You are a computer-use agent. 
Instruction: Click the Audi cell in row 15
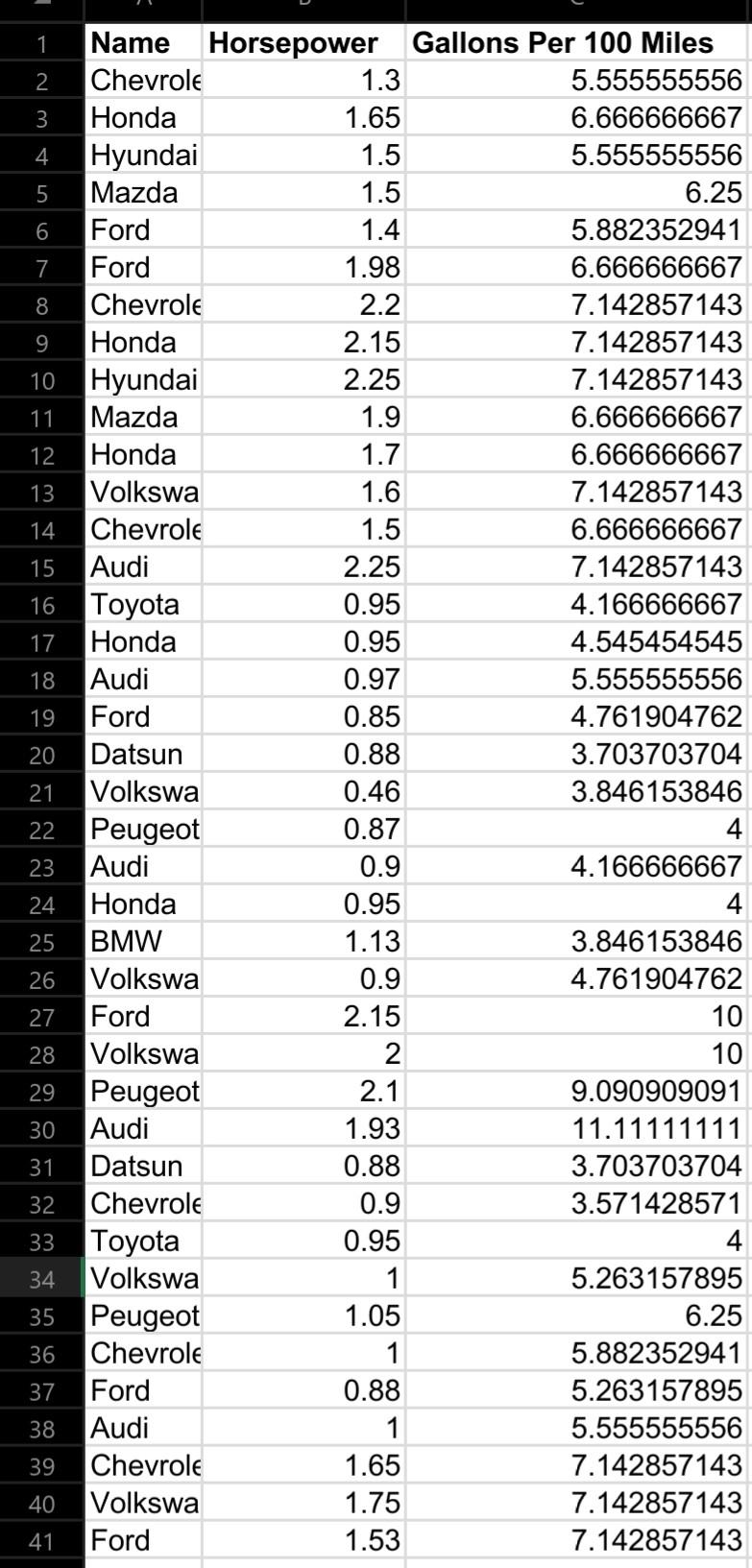pyautogui.click(x=144, y=567)
